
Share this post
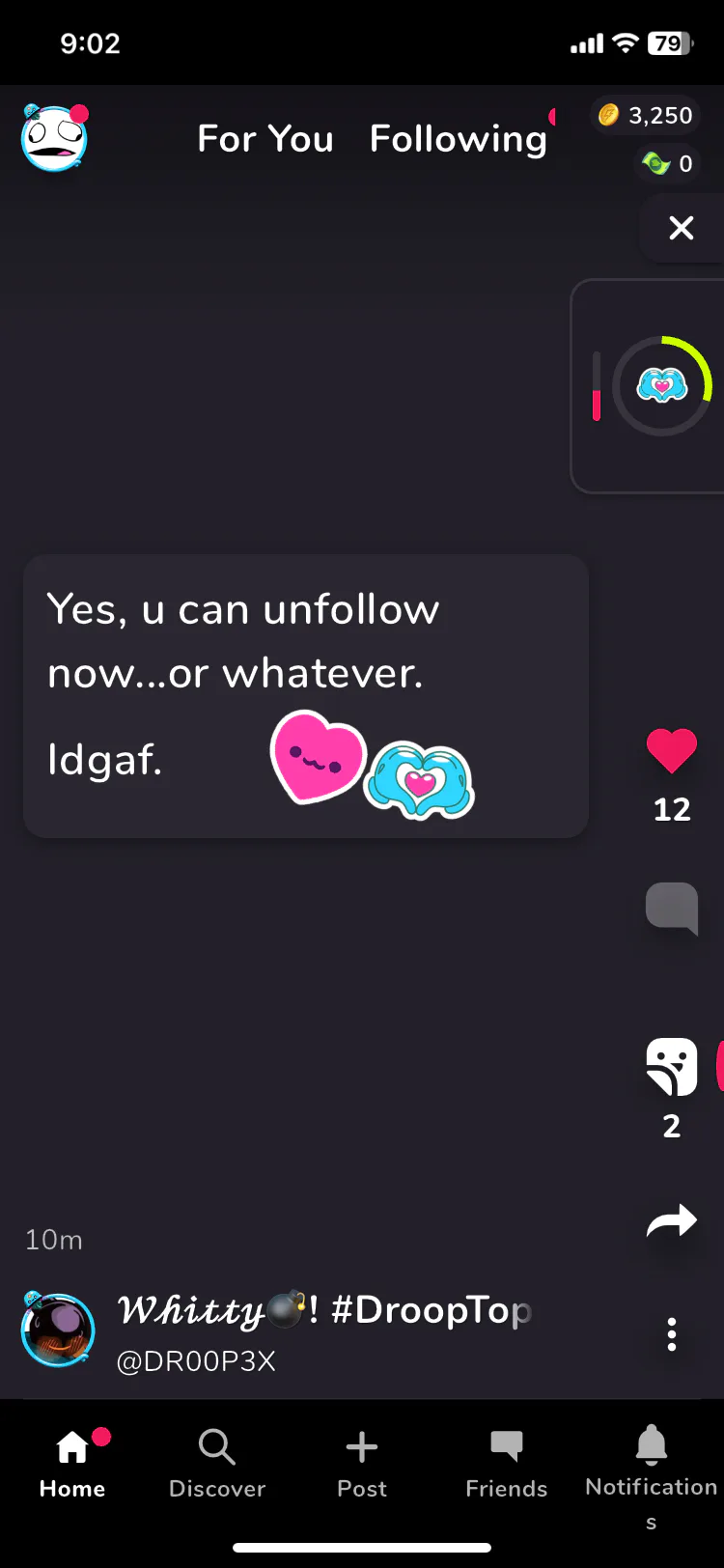point(671,1221)
